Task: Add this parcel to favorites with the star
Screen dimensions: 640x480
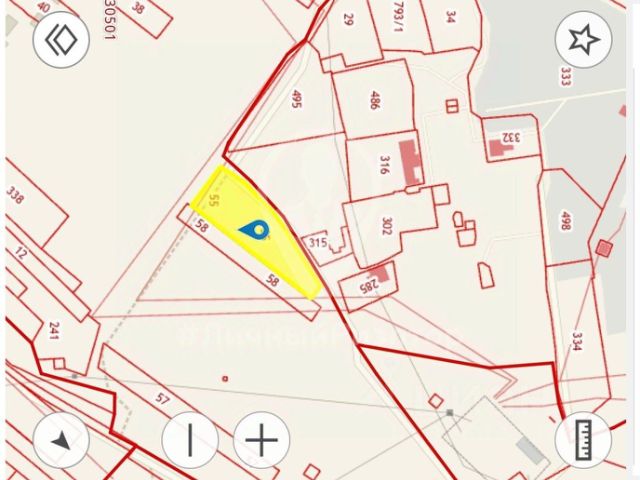Action: pyautogui.click(x=583, y=40)
